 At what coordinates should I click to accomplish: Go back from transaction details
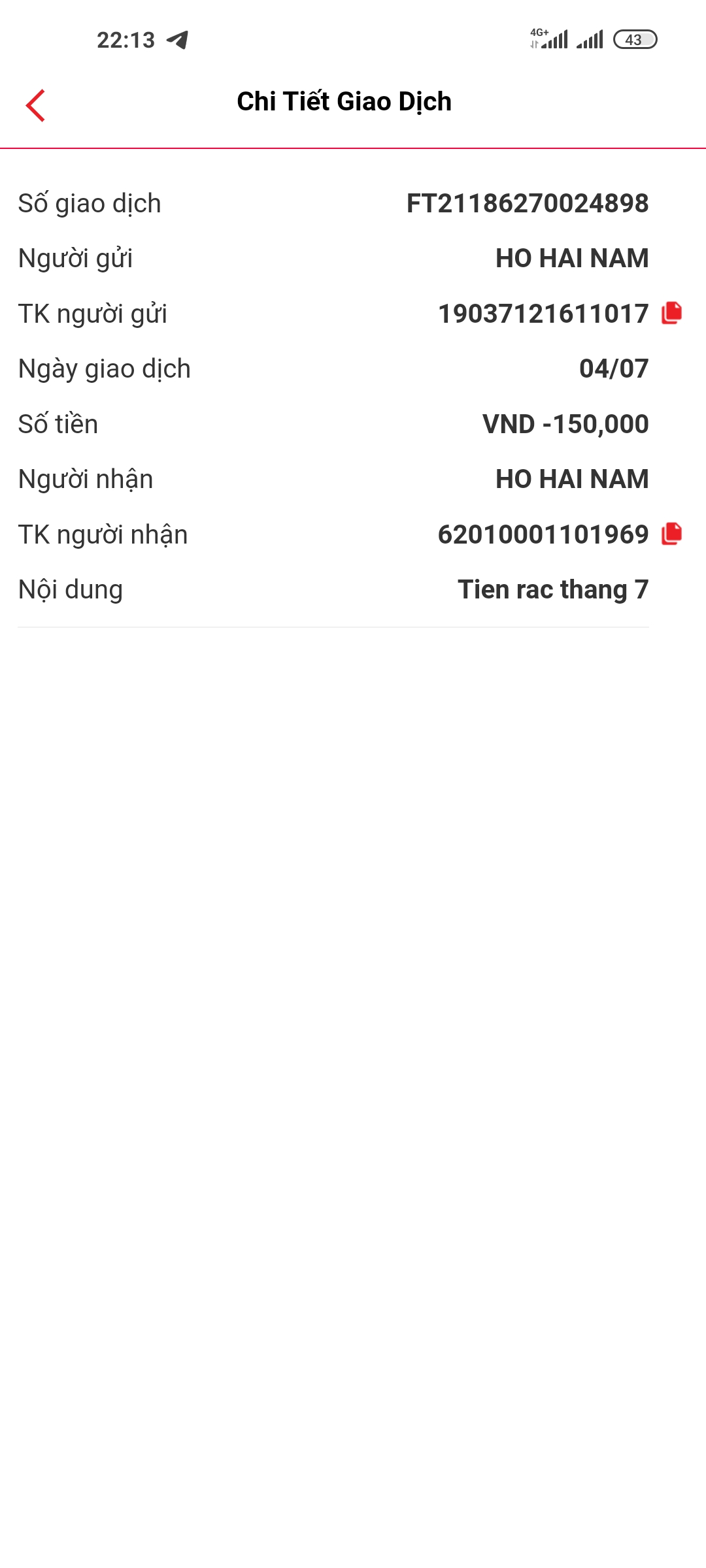(36, 105)
